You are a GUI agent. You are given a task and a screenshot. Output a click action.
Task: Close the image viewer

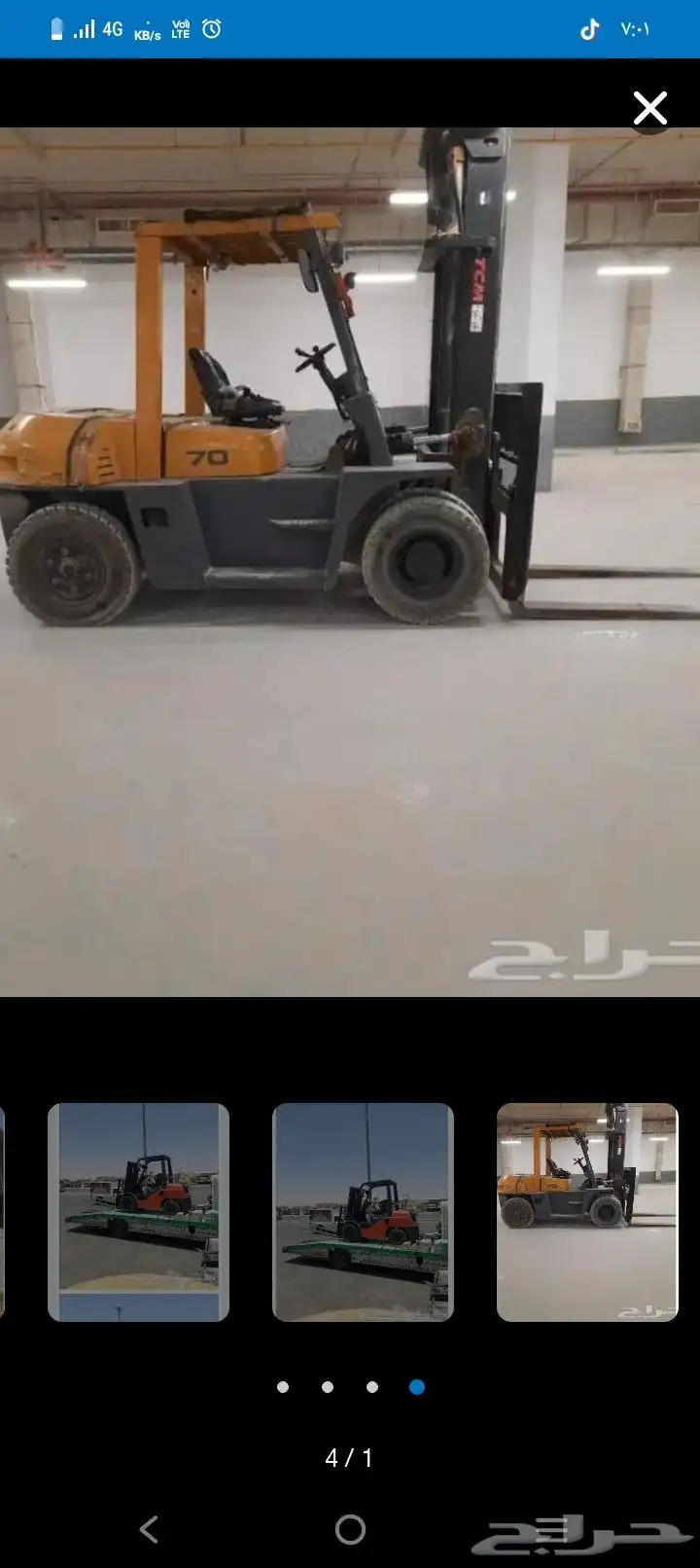pyautogui.click(x=649, y=108)
